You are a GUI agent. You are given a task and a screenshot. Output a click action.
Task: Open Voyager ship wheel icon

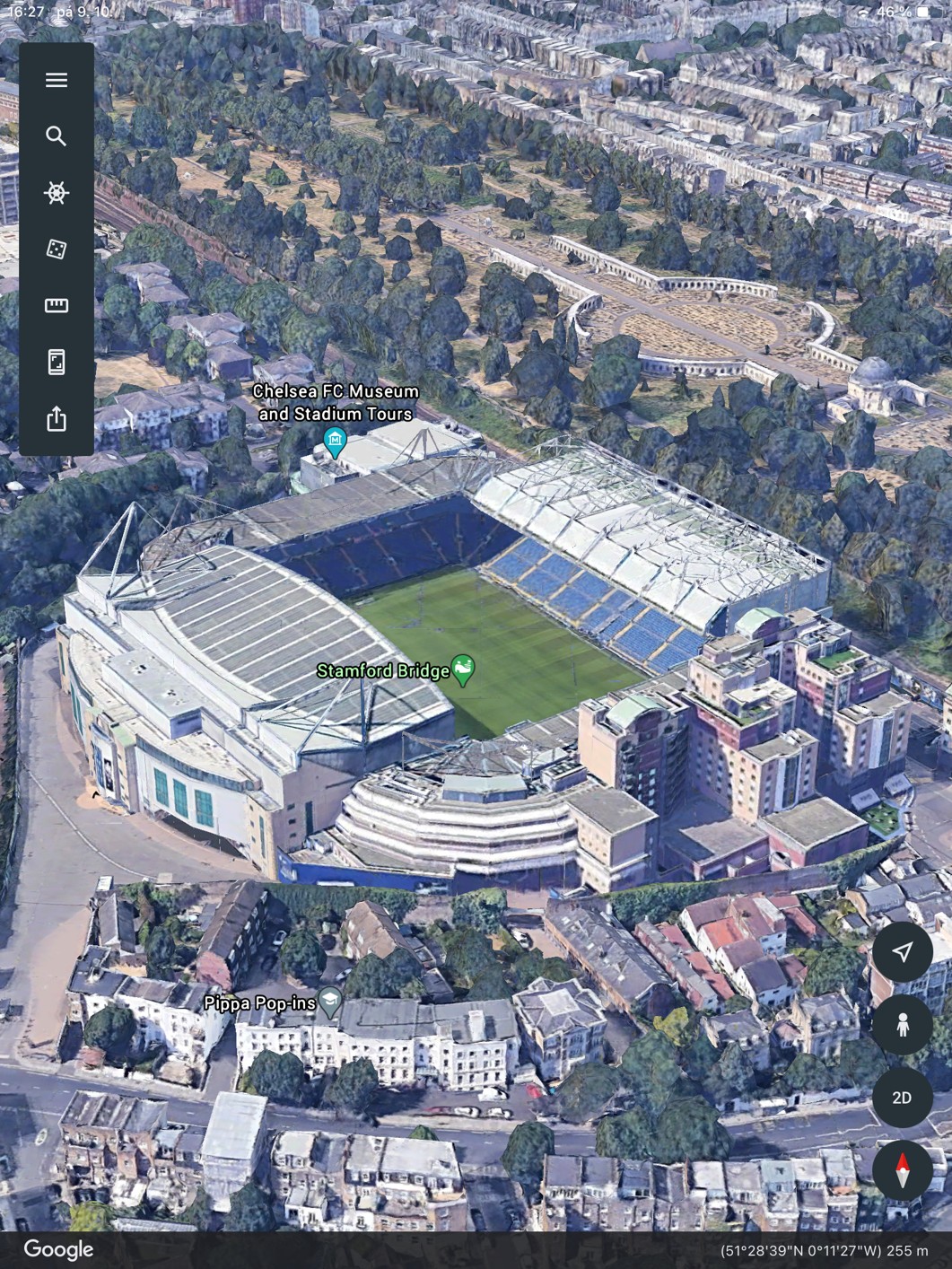(57, 193)
